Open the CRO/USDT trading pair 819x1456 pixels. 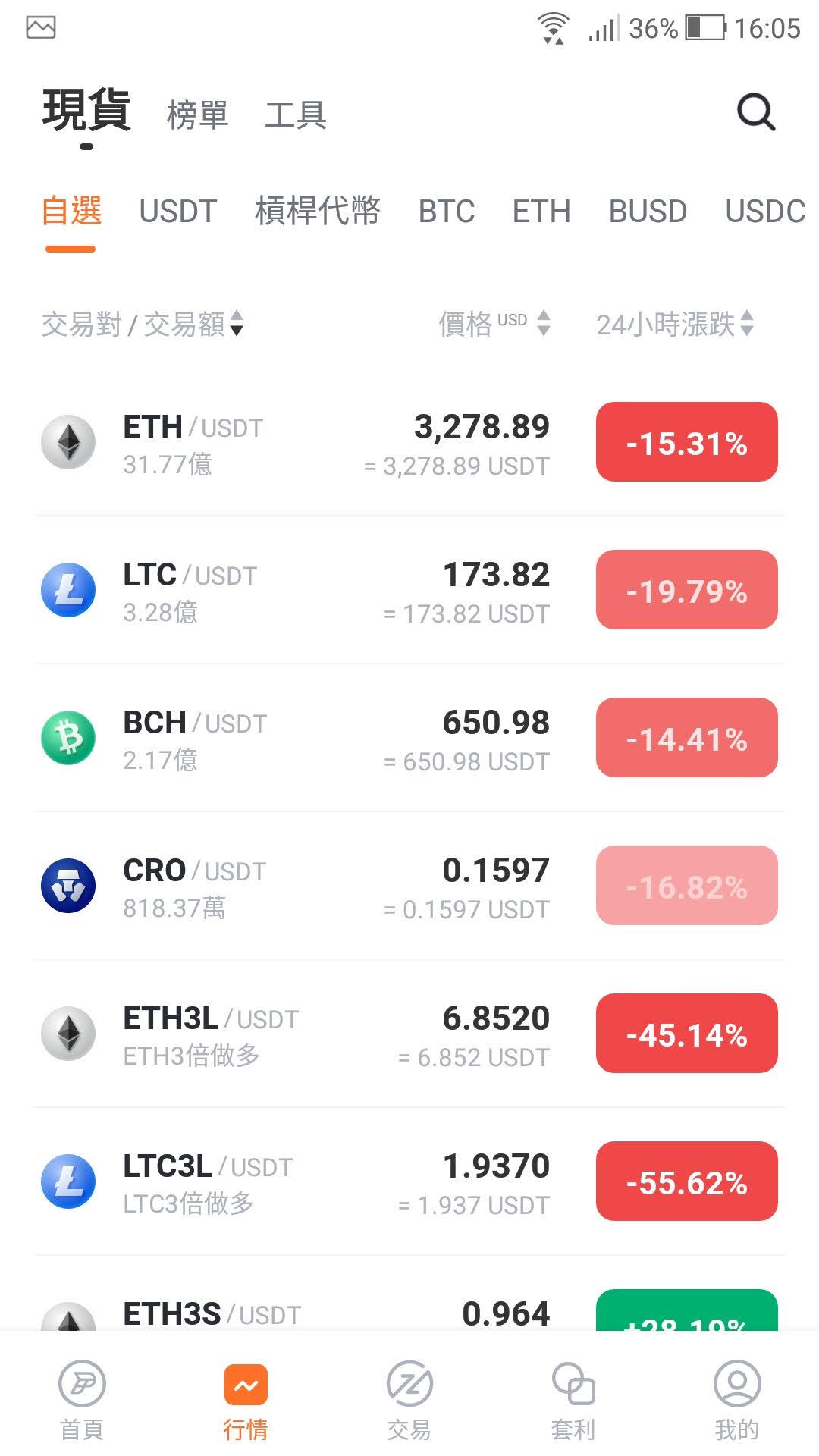tap(303, 887)
